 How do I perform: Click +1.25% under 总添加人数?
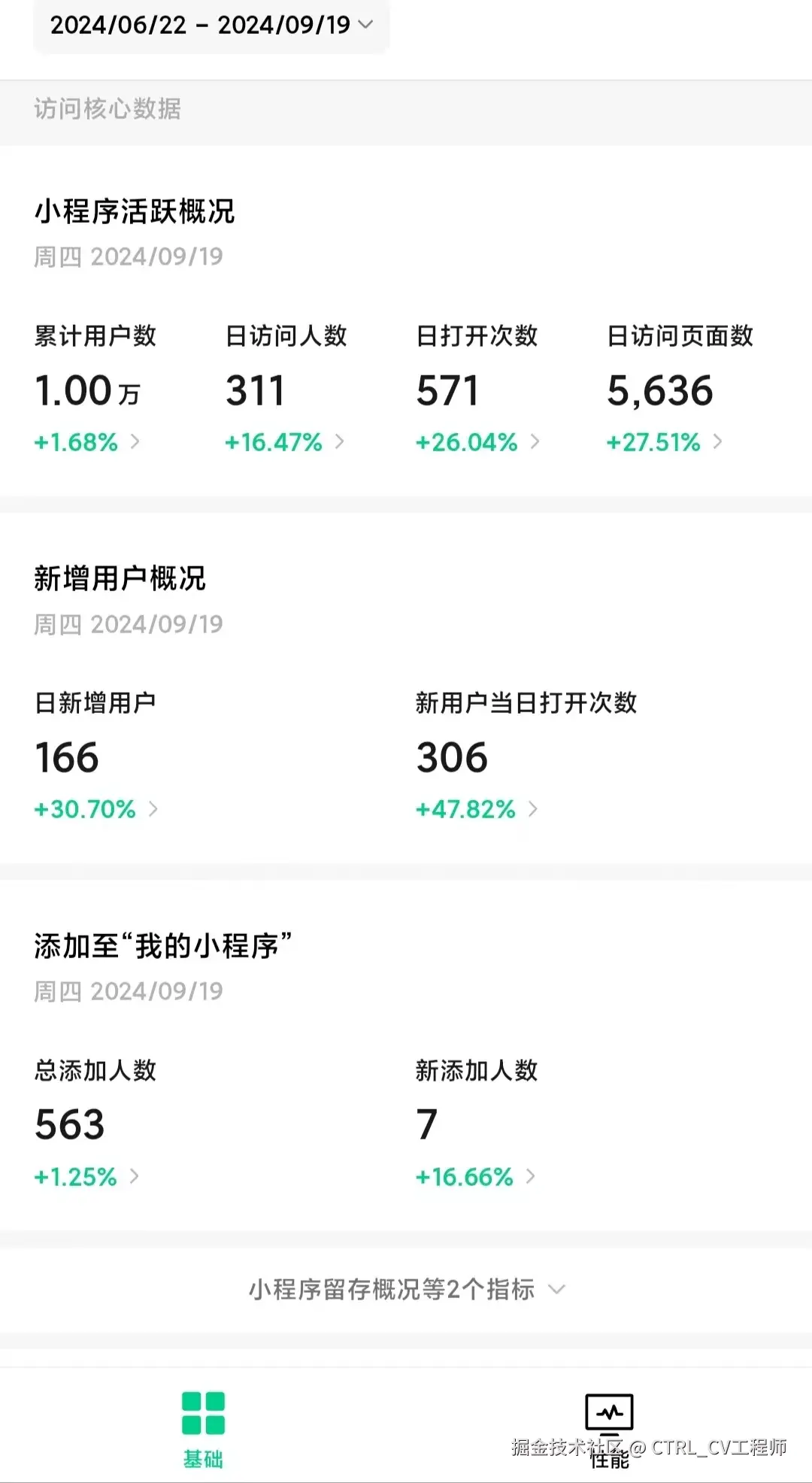point(74,1178)
